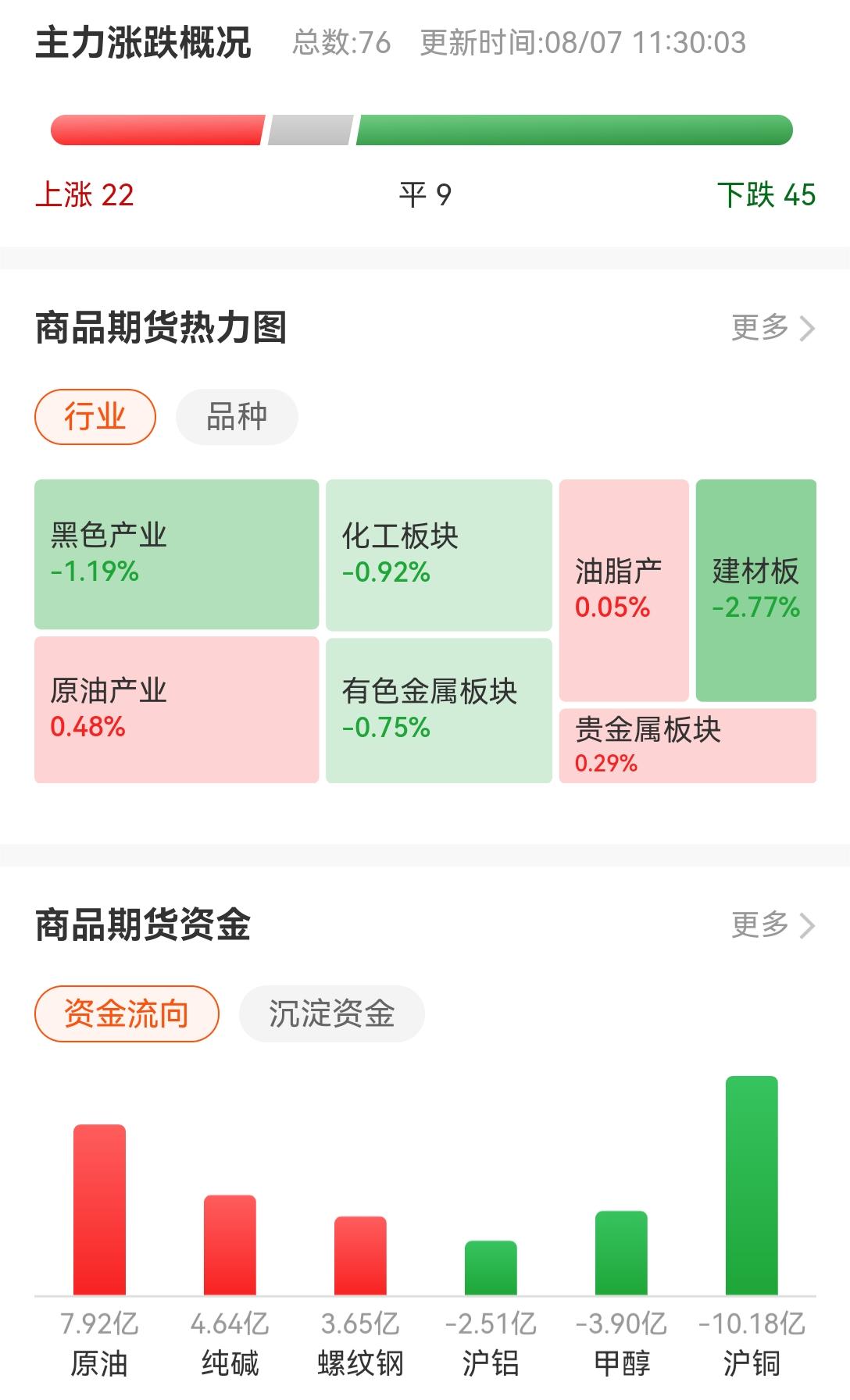
Task: Open the 黑色产业 heatmap tile
Action: [177, 554]
